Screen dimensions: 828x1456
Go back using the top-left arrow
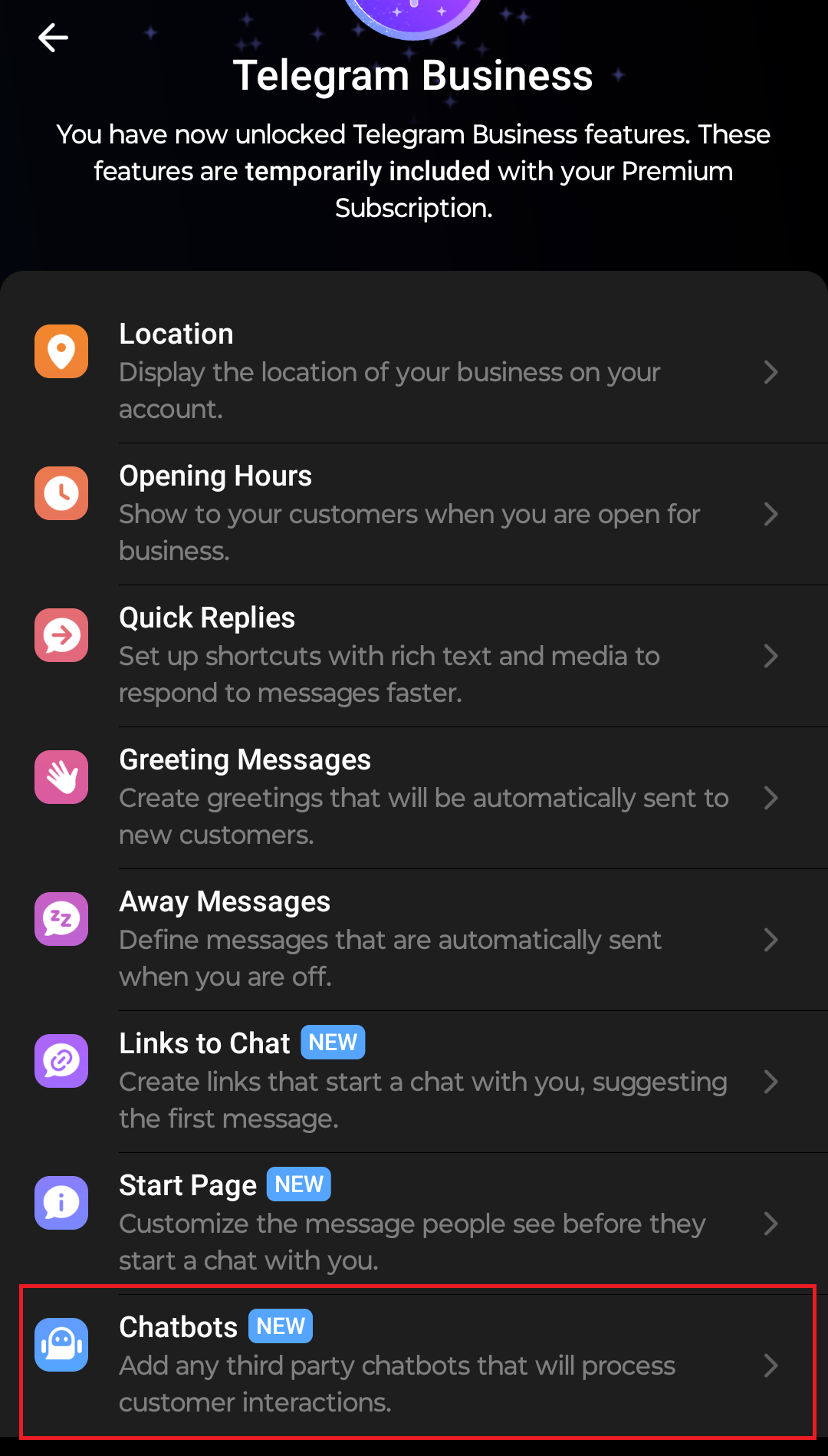[53, 38]
